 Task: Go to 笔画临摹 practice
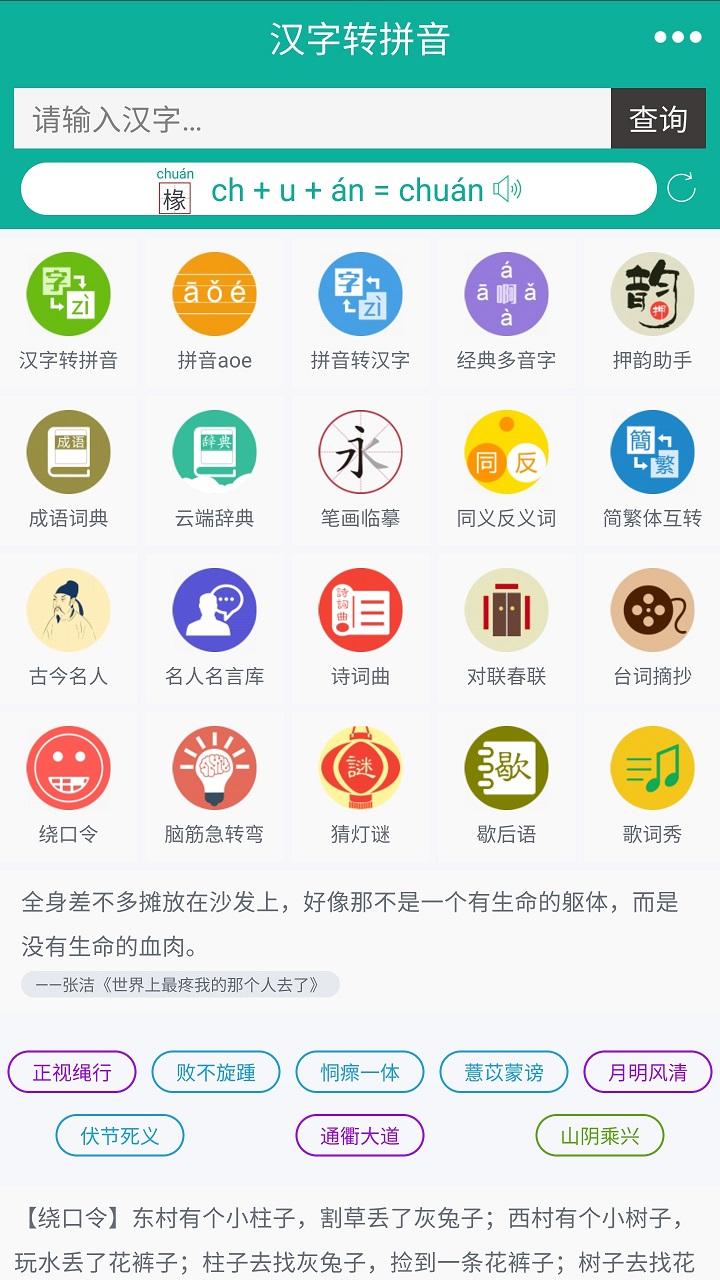[360, 468]
